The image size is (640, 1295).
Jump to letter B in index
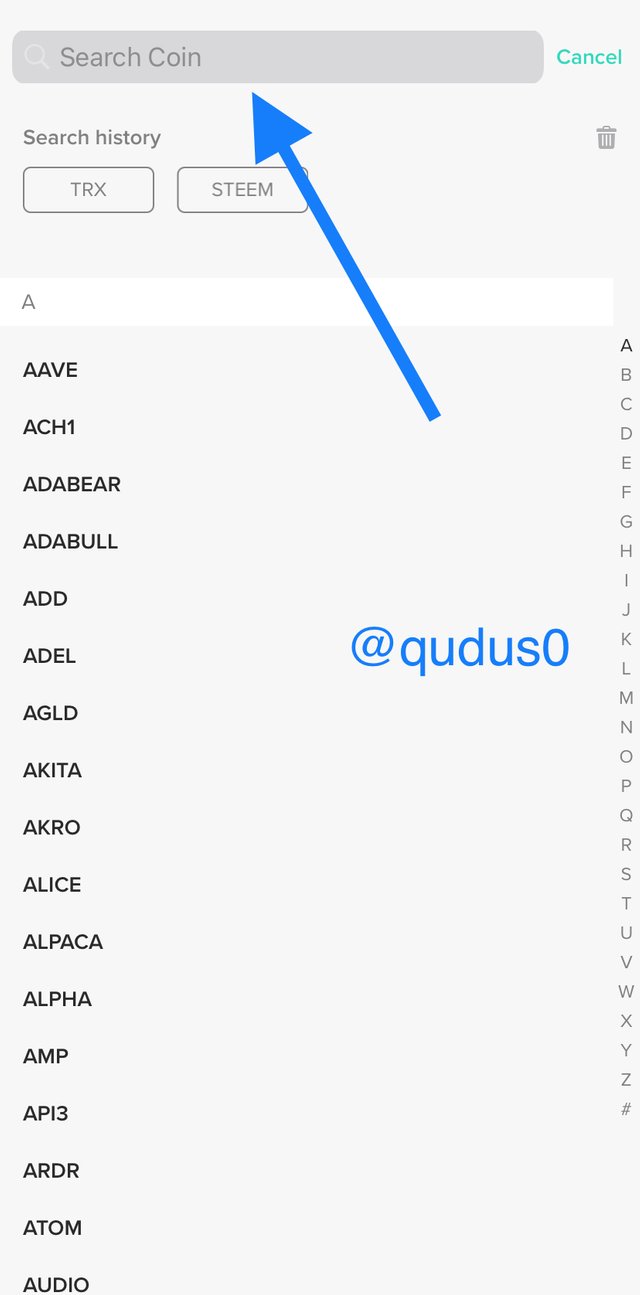[x=626, y=375]
